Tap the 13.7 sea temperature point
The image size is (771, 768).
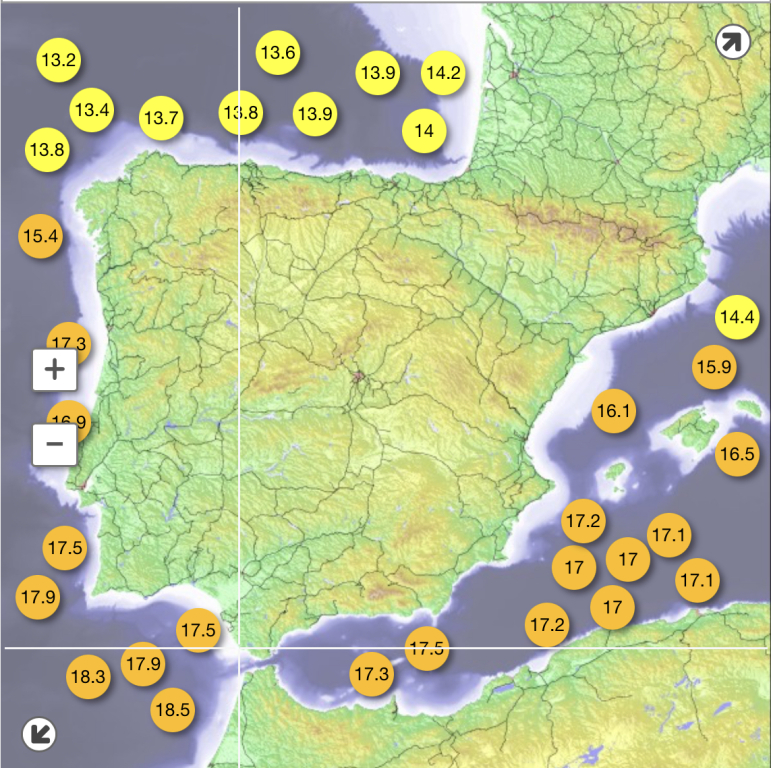[x=161, y=118]
